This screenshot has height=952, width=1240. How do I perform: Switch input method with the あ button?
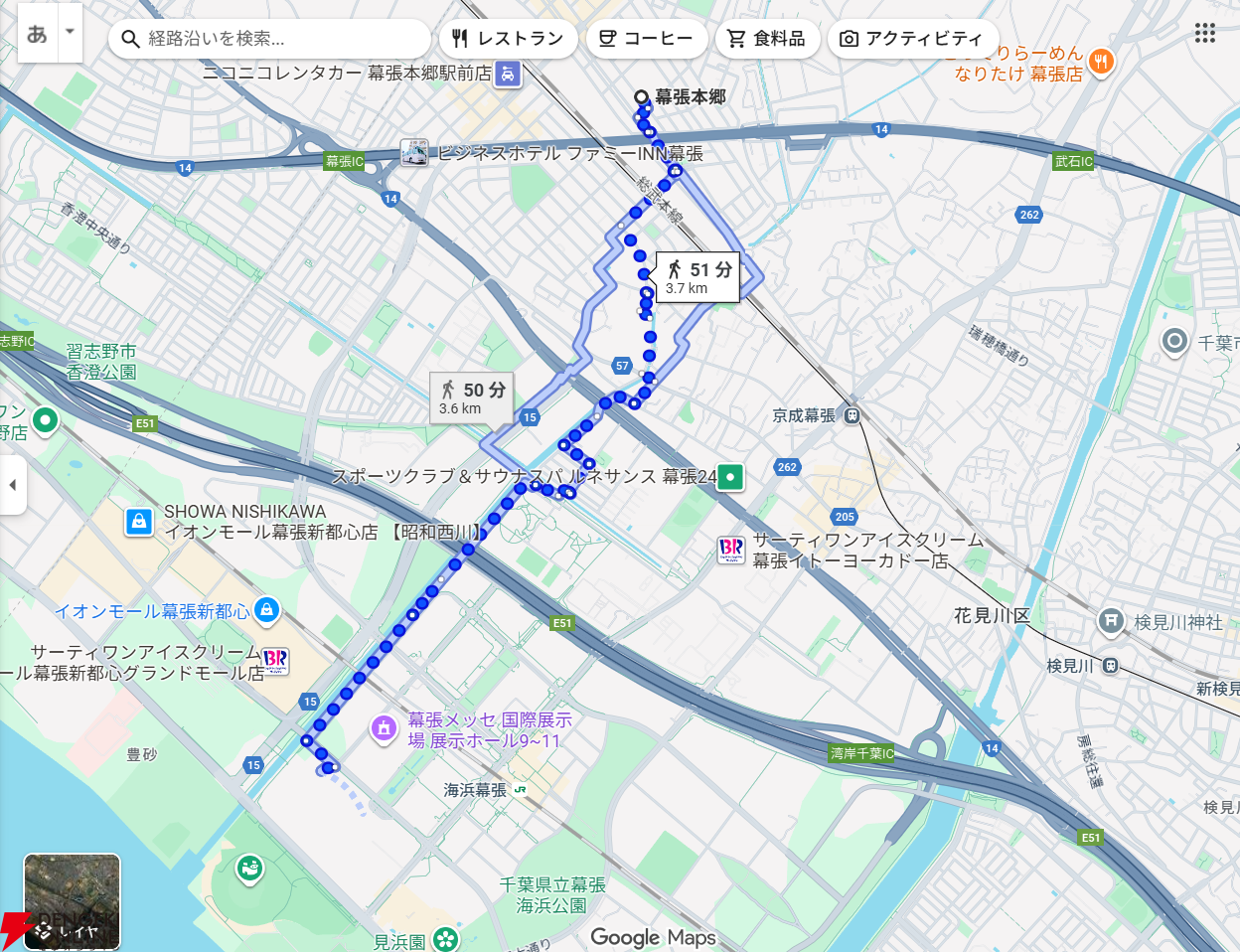[x=38, y=33]
